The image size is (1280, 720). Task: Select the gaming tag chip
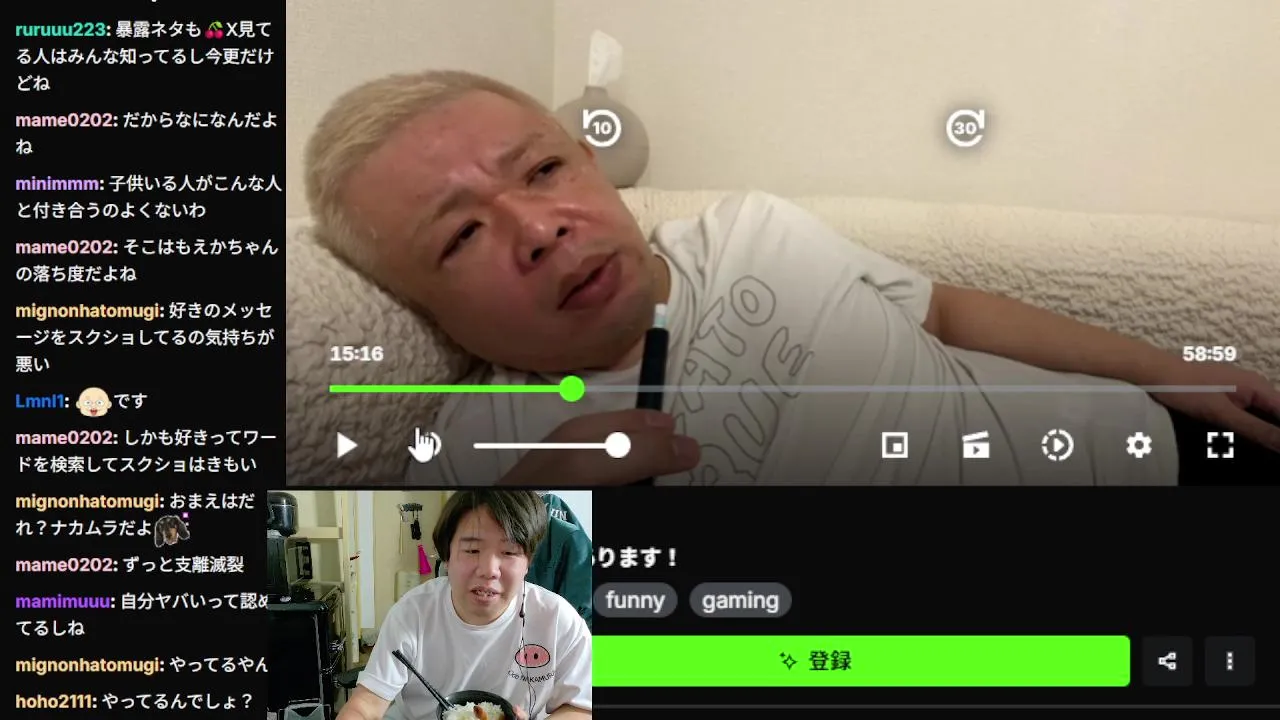[740, 600]
